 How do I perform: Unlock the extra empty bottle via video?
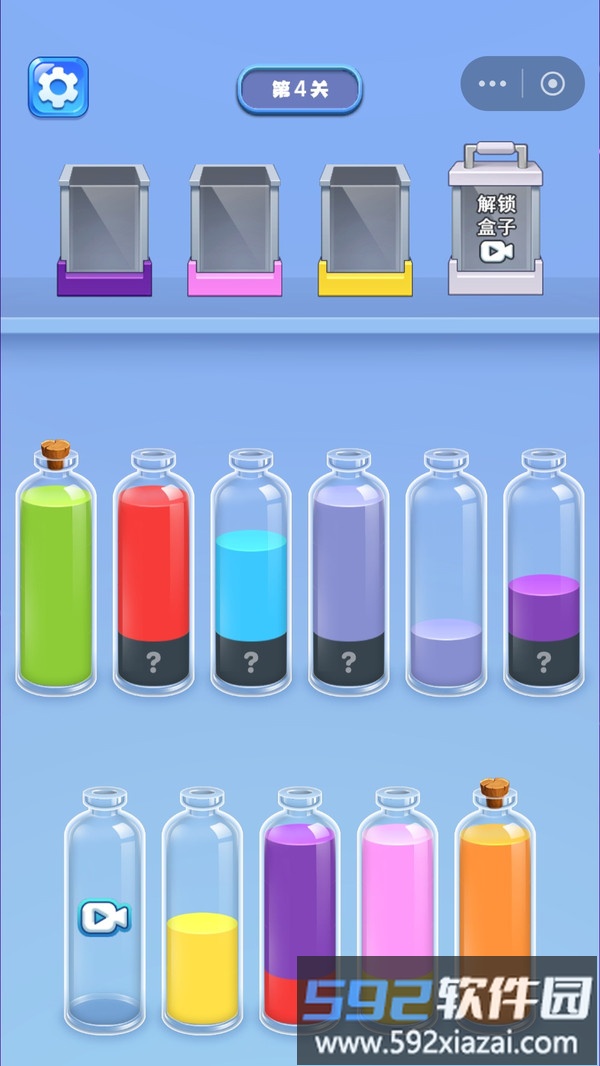104,917
